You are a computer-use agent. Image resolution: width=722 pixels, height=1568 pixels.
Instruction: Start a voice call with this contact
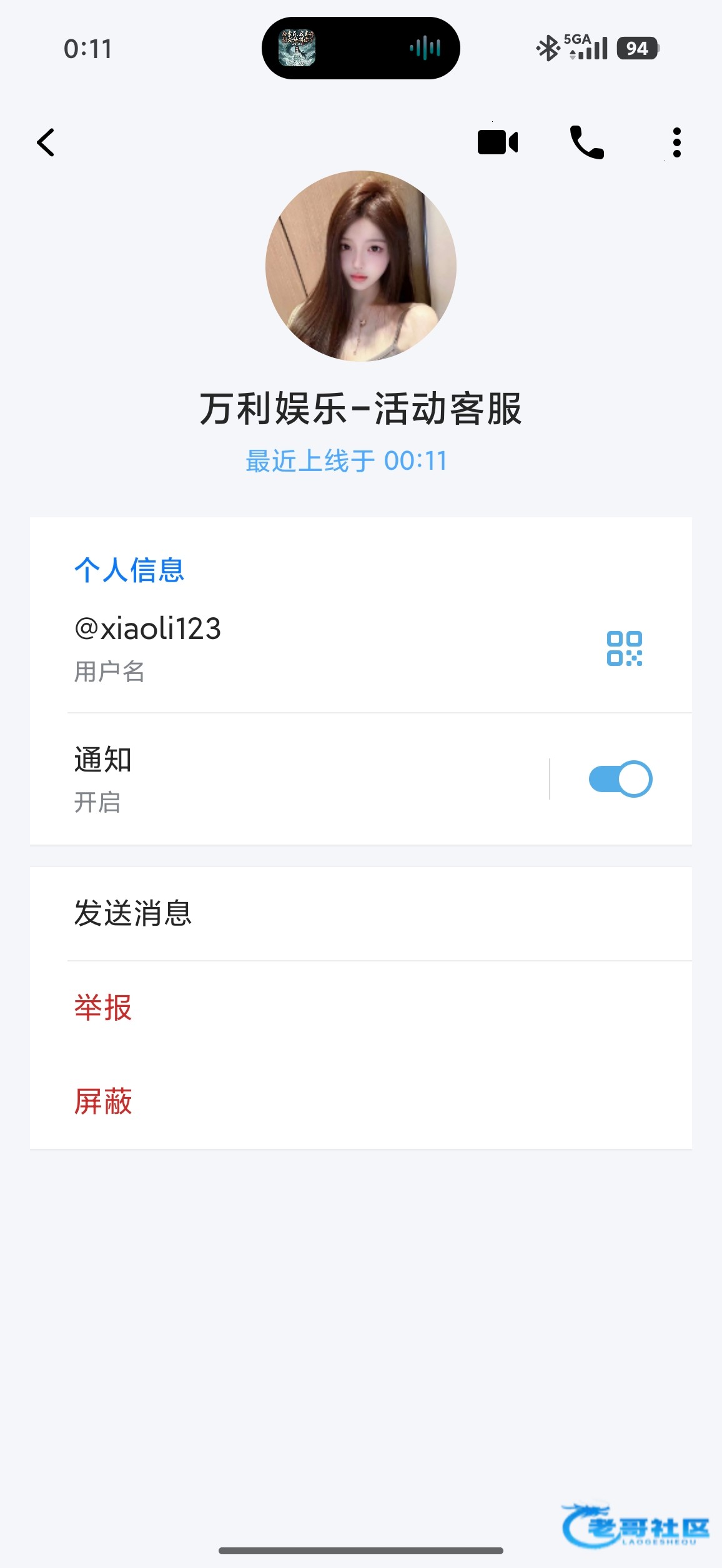[x=587, y=142]
